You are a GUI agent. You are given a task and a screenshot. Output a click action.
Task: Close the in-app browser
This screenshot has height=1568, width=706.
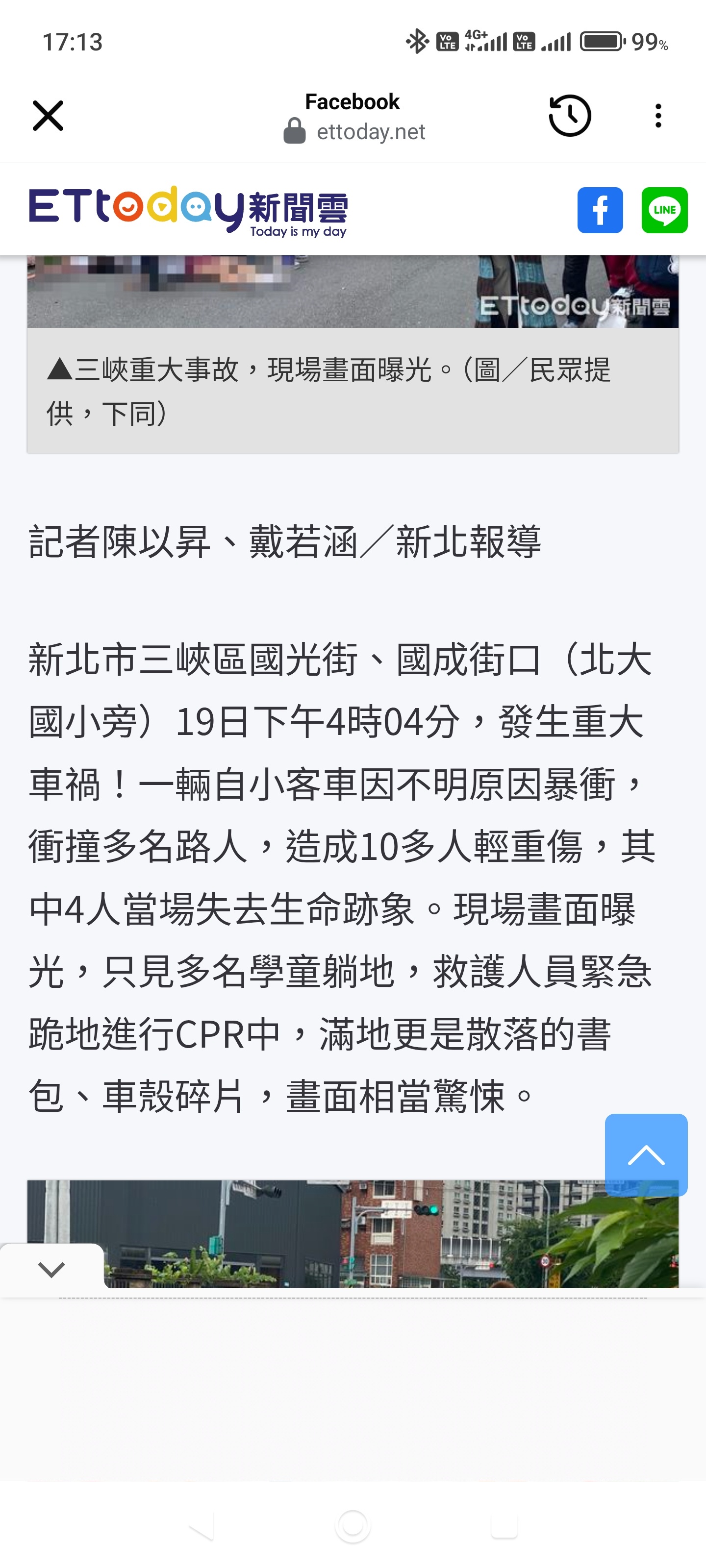[x=48, y=116]
